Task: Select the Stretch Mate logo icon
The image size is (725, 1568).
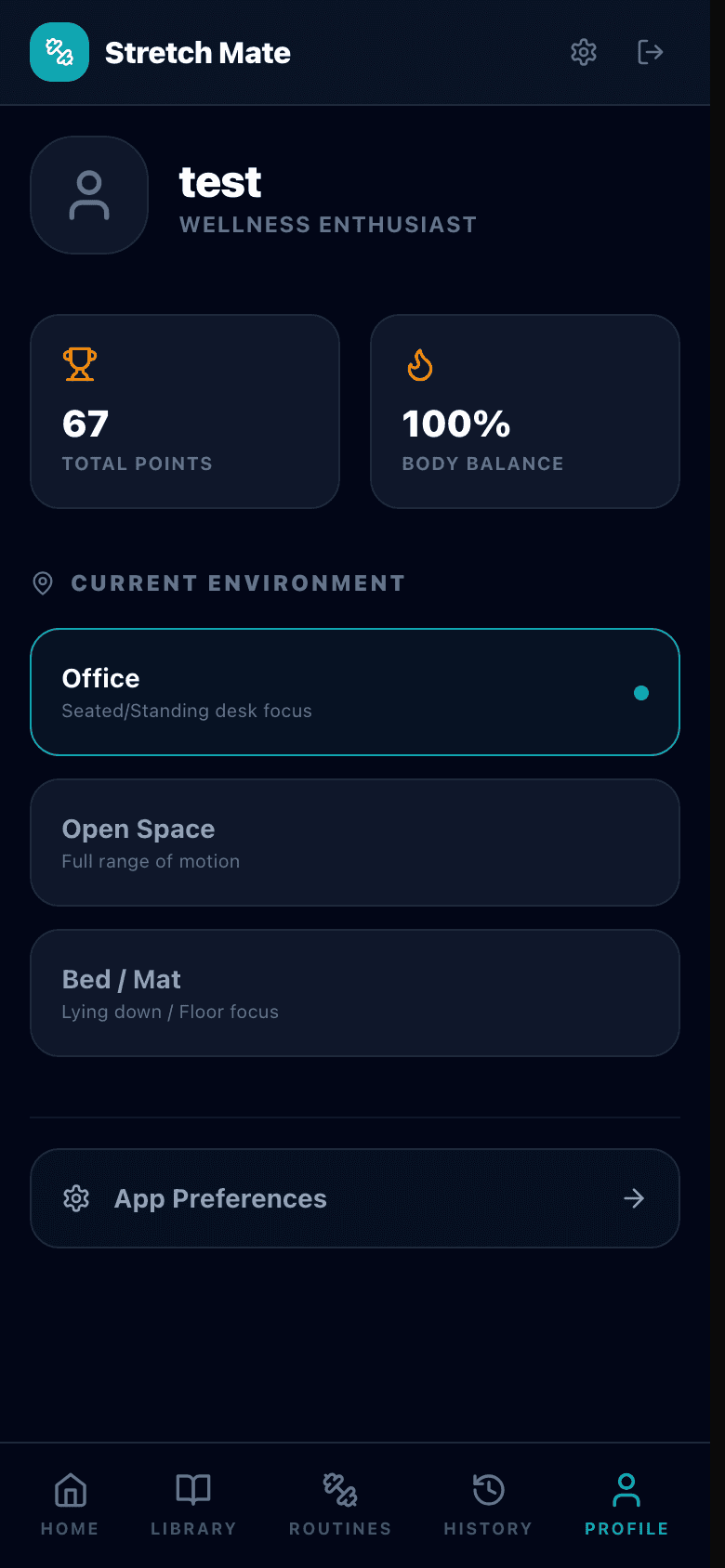Action: 59,52
